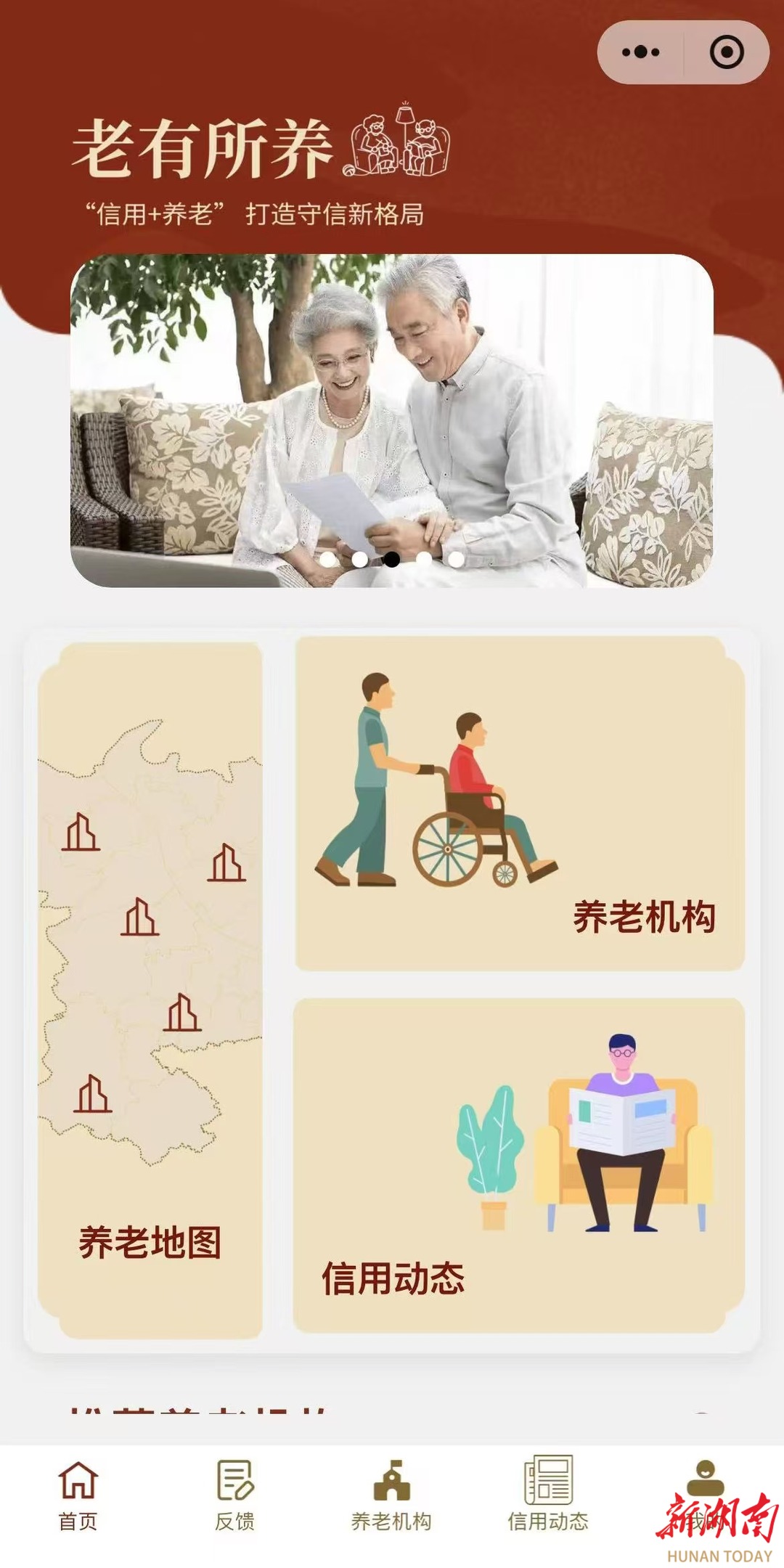Close the mini program with the circle button
This screenshot has height=1568, width=784.
727,52
